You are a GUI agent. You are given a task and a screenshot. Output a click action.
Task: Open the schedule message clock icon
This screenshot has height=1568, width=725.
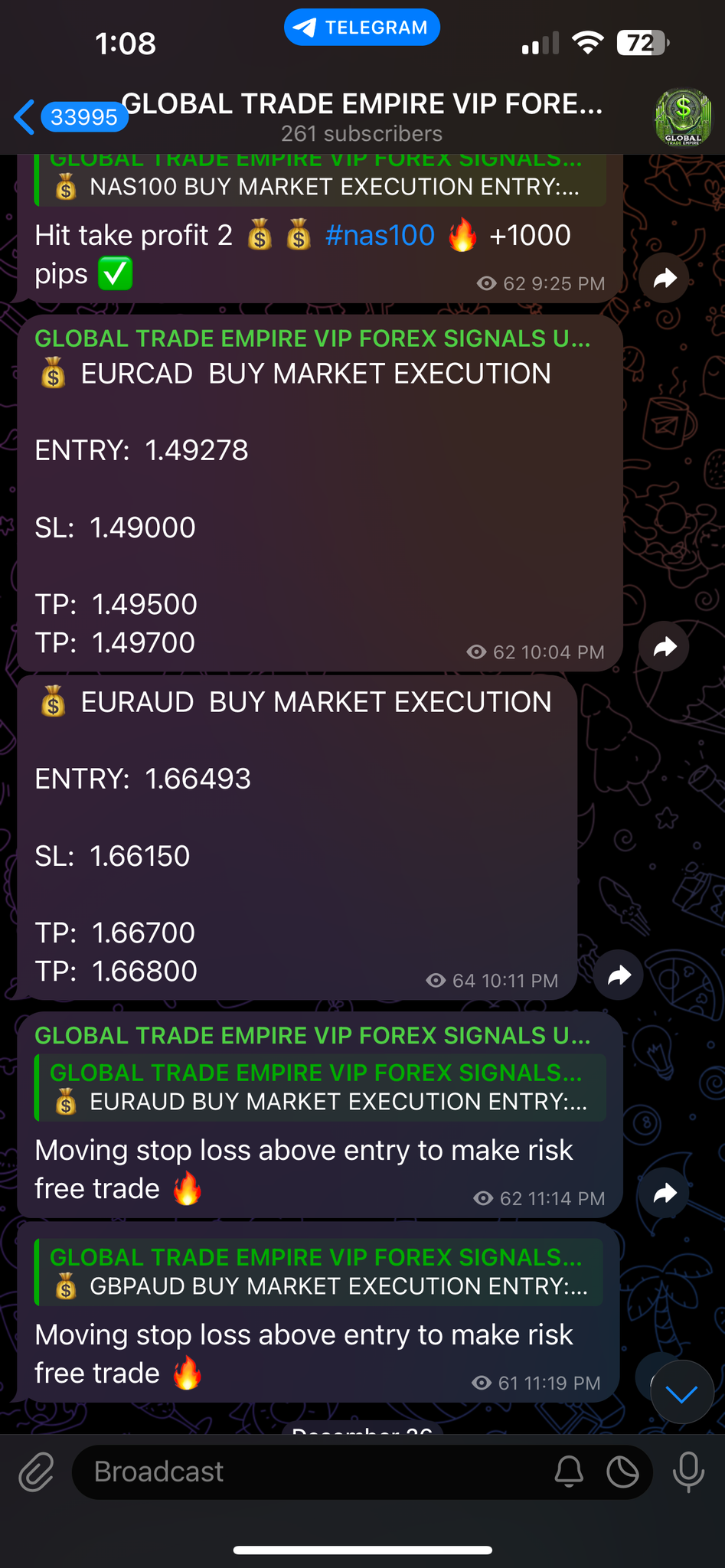pyautogui.click(x=622, y=1472)
